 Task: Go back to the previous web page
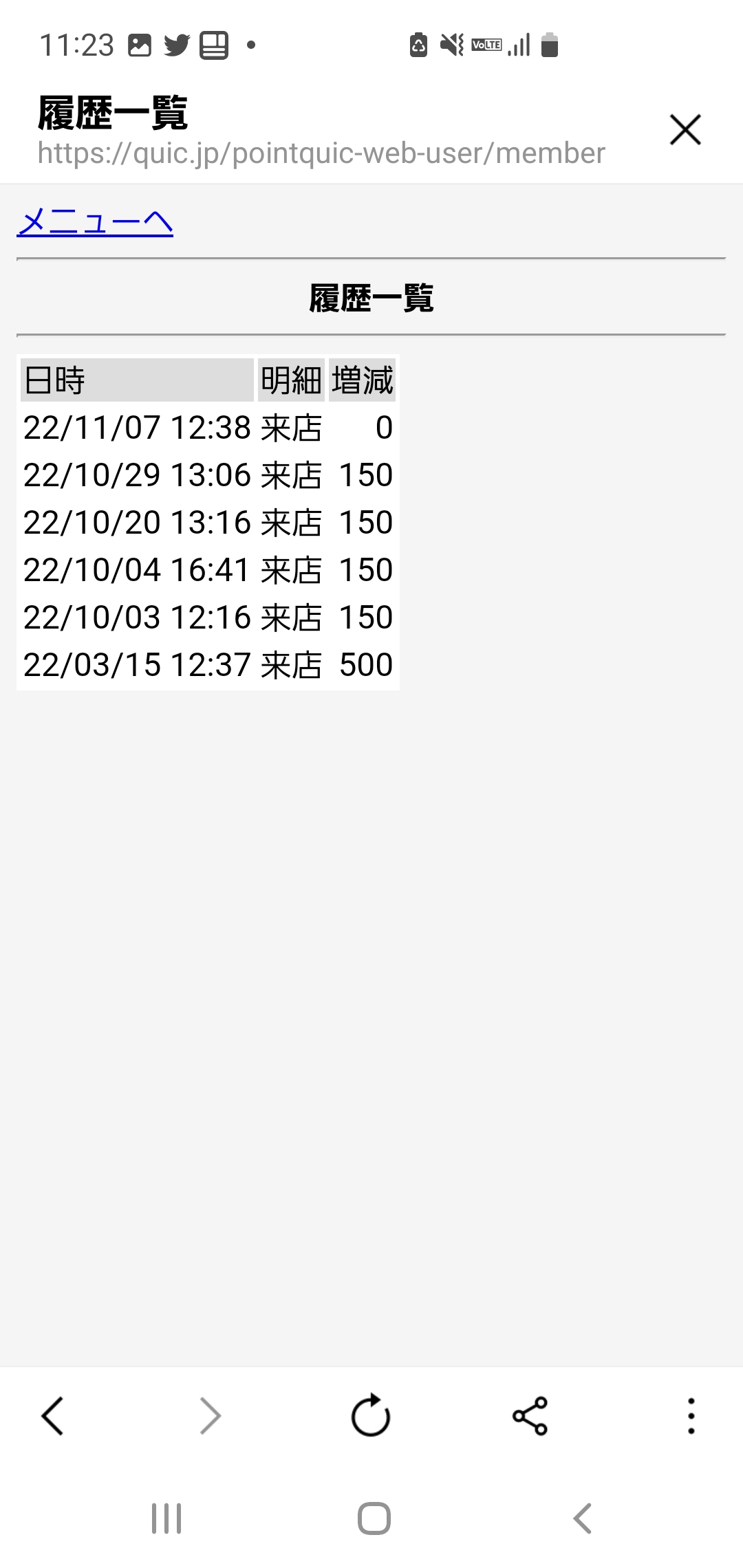click(x=52, y=1416)
